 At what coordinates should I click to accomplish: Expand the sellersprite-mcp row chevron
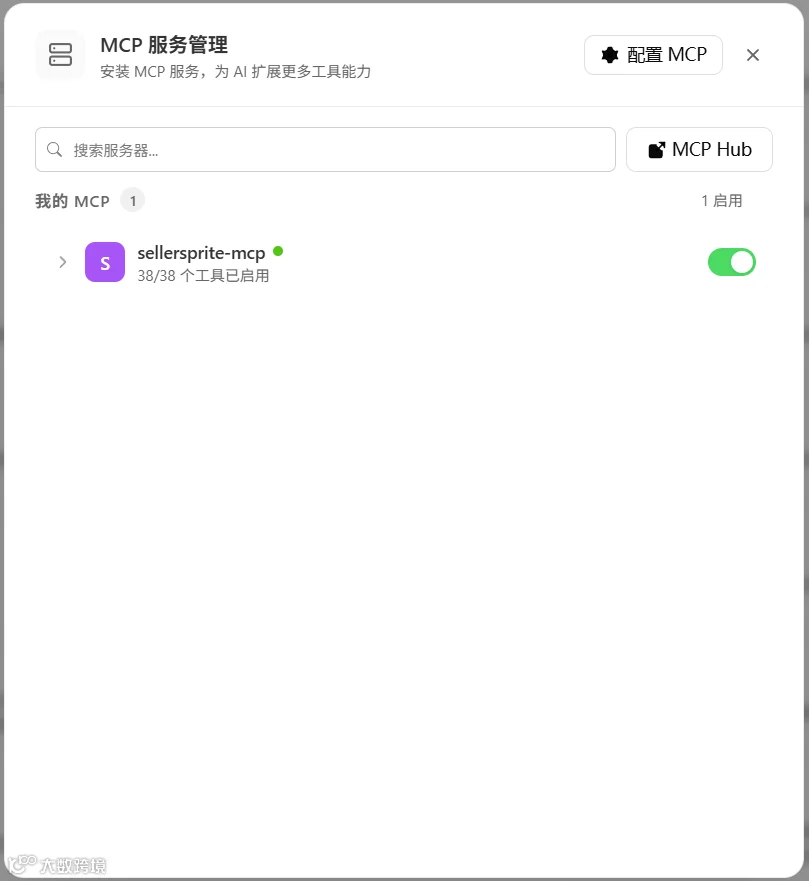coord(62,262)
